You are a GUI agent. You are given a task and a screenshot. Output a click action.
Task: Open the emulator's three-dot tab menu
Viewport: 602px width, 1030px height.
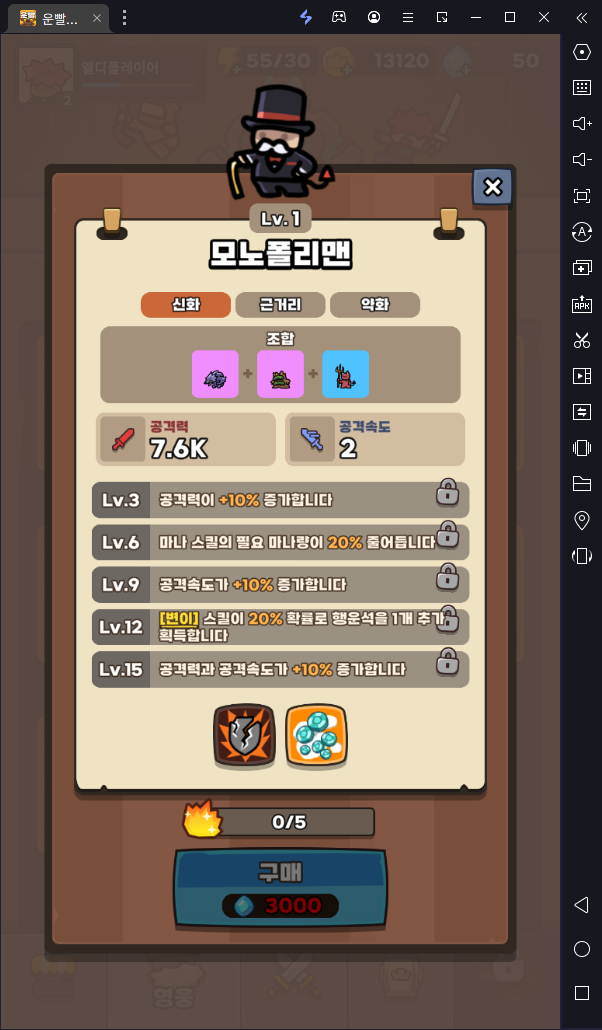click(x=124, y=17)
